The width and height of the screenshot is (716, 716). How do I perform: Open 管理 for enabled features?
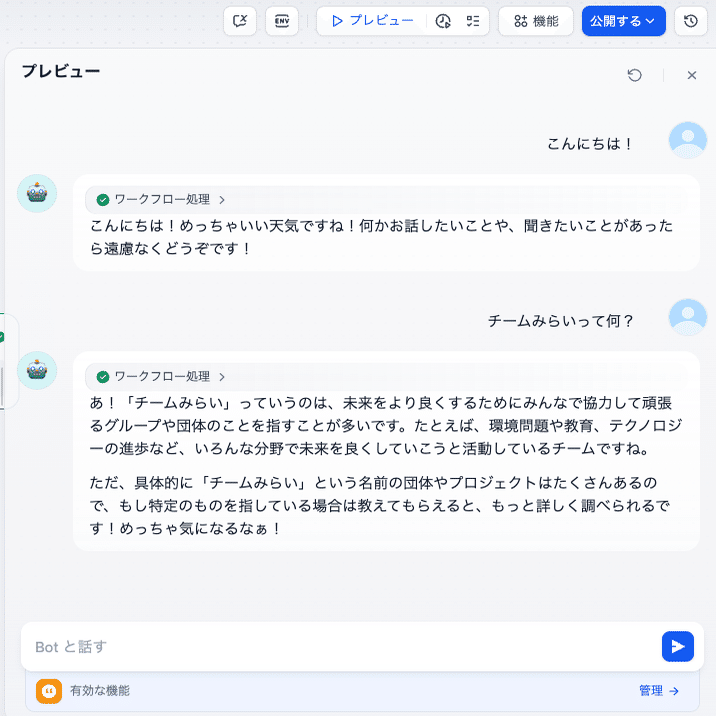click(x=658, y=690)
